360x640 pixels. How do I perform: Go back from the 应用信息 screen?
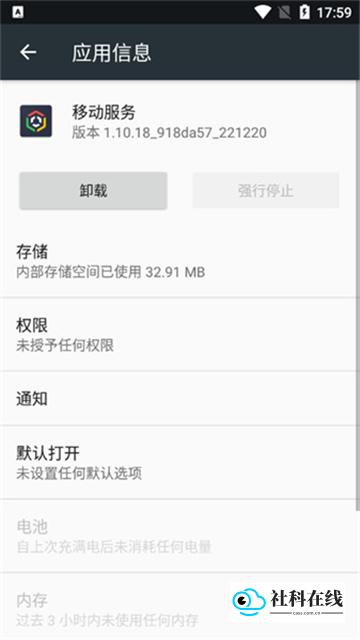coord(28,52)
